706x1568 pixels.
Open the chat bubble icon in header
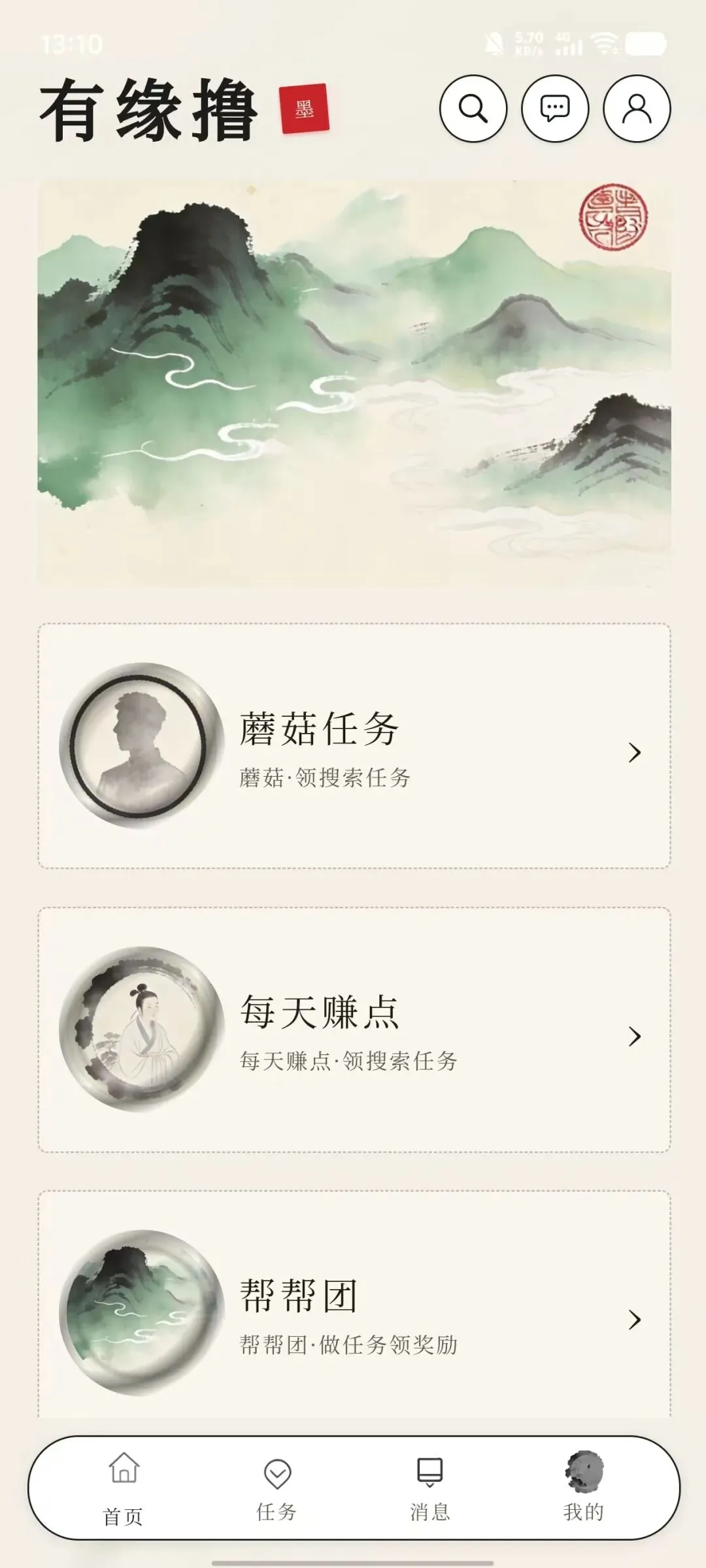click(x=555, y=108)
